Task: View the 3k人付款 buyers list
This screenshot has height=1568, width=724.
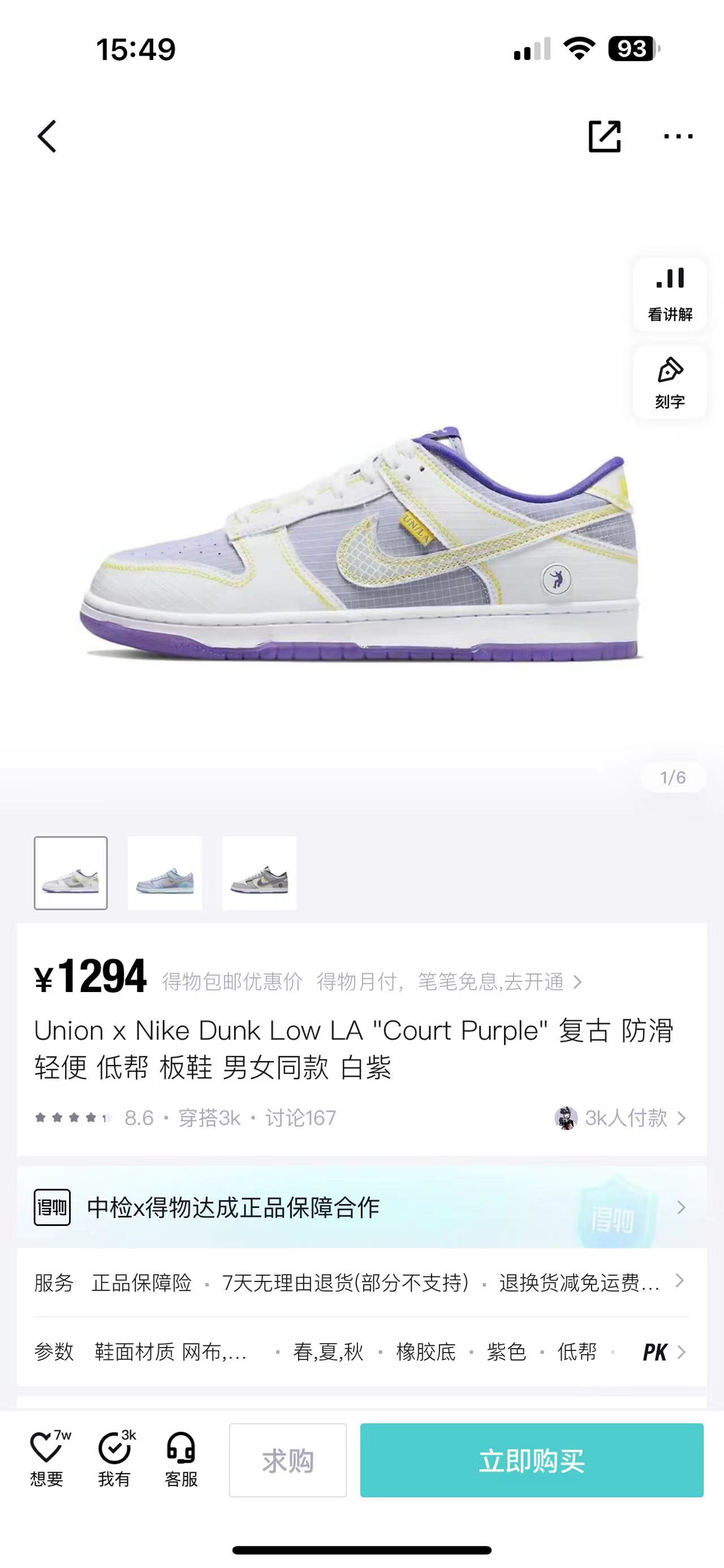Action: click(620, 1117)
